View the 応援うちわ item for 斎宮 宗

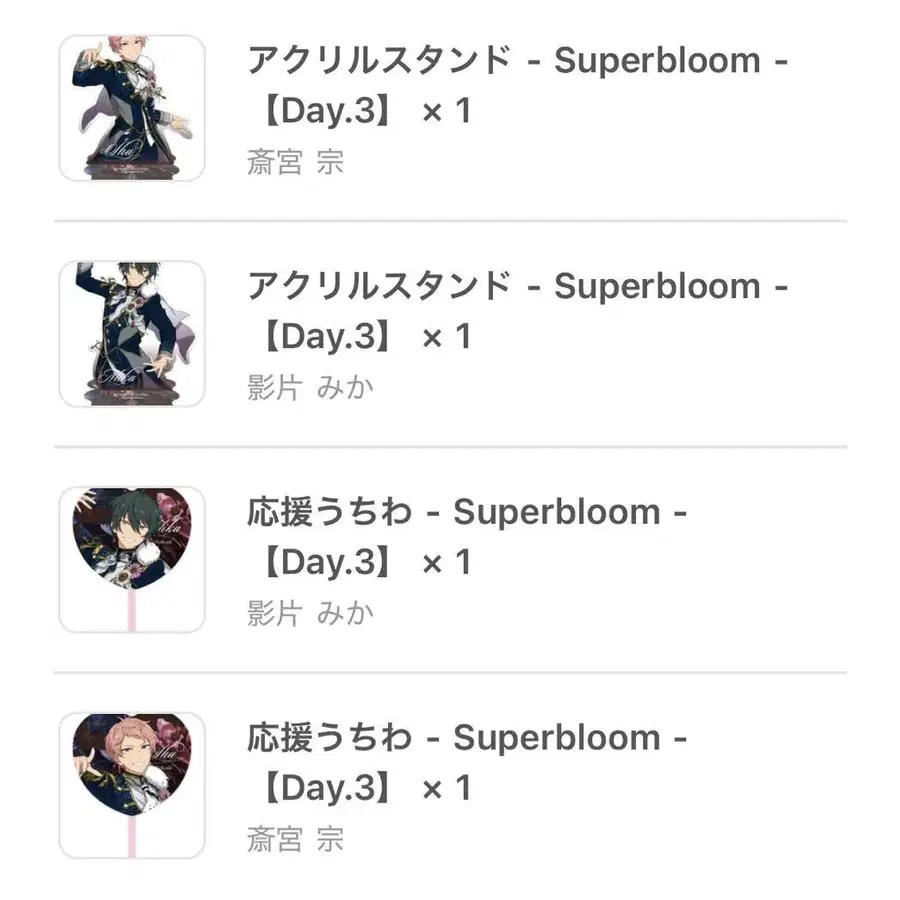point(467,763)
